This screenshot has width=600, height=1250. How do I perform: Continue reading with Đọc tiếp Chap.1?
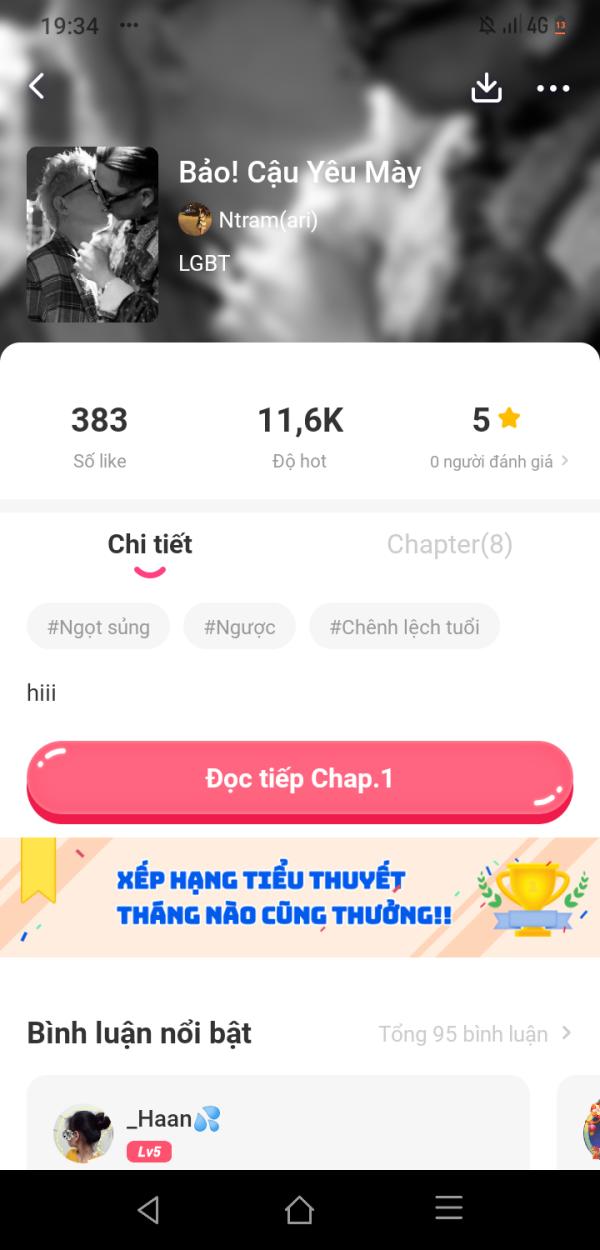(299, 779)
